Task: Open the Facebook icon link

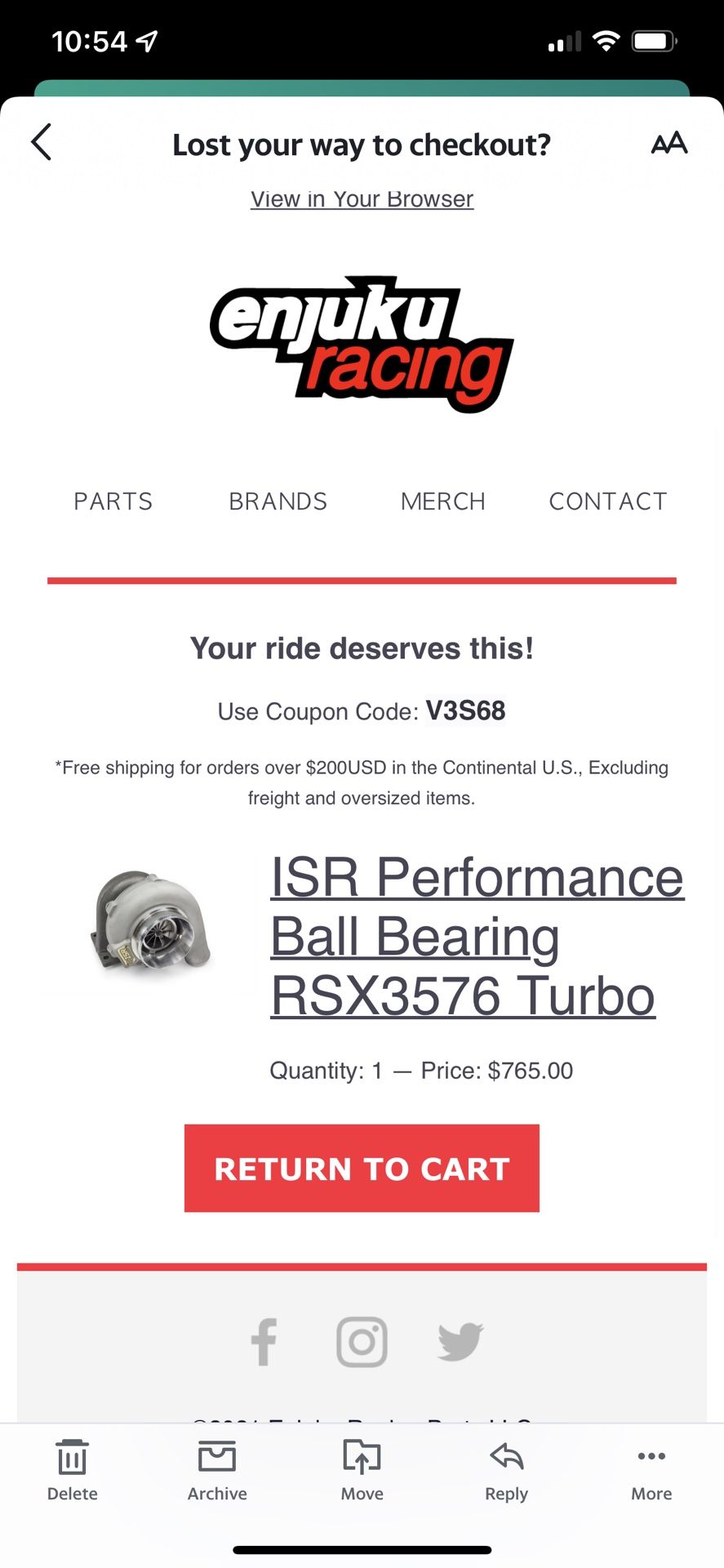Action: pyautogui.click(x=264, y=1342)
